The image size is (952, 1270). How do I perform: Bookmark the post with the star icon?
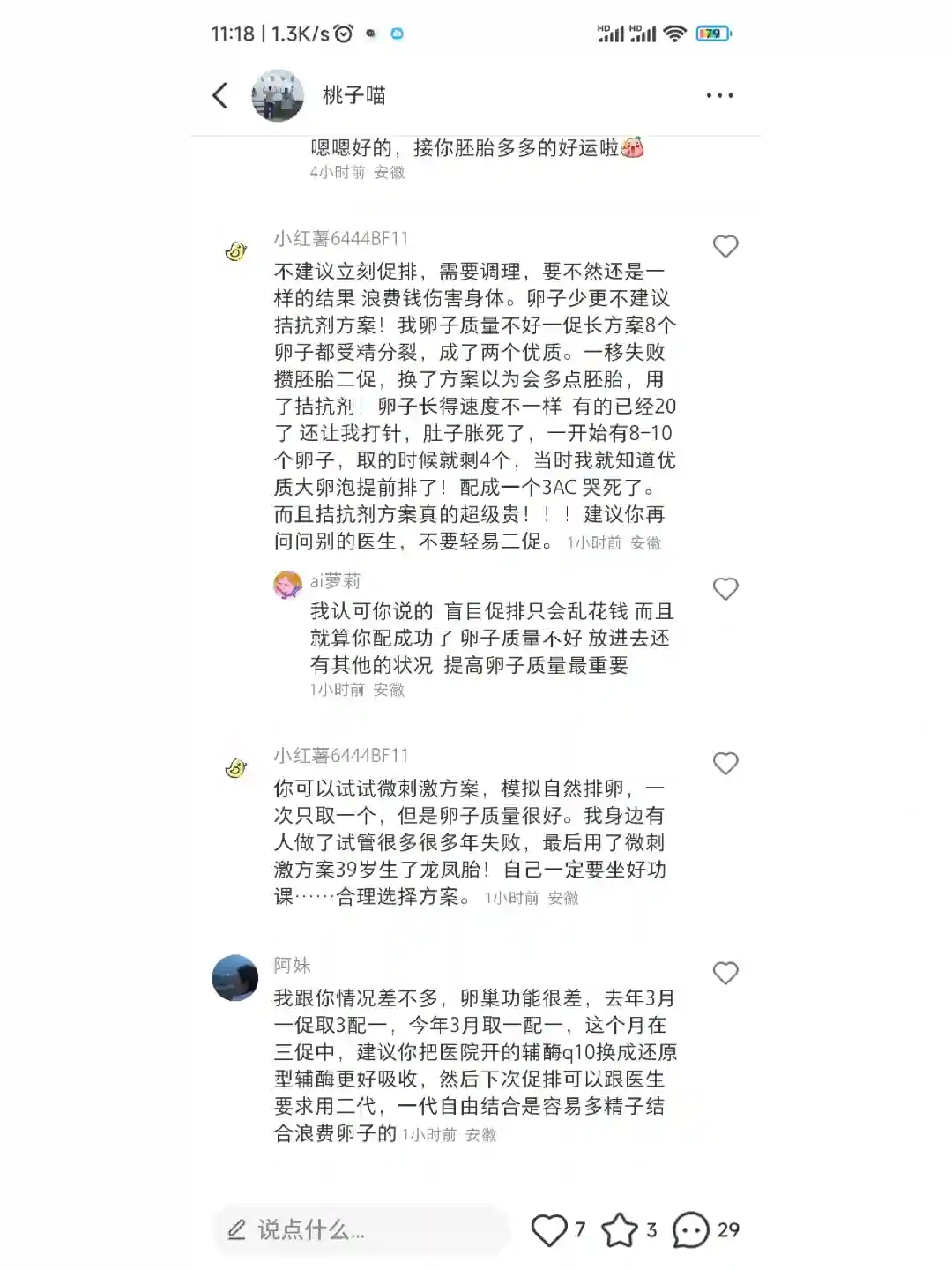620,1229
